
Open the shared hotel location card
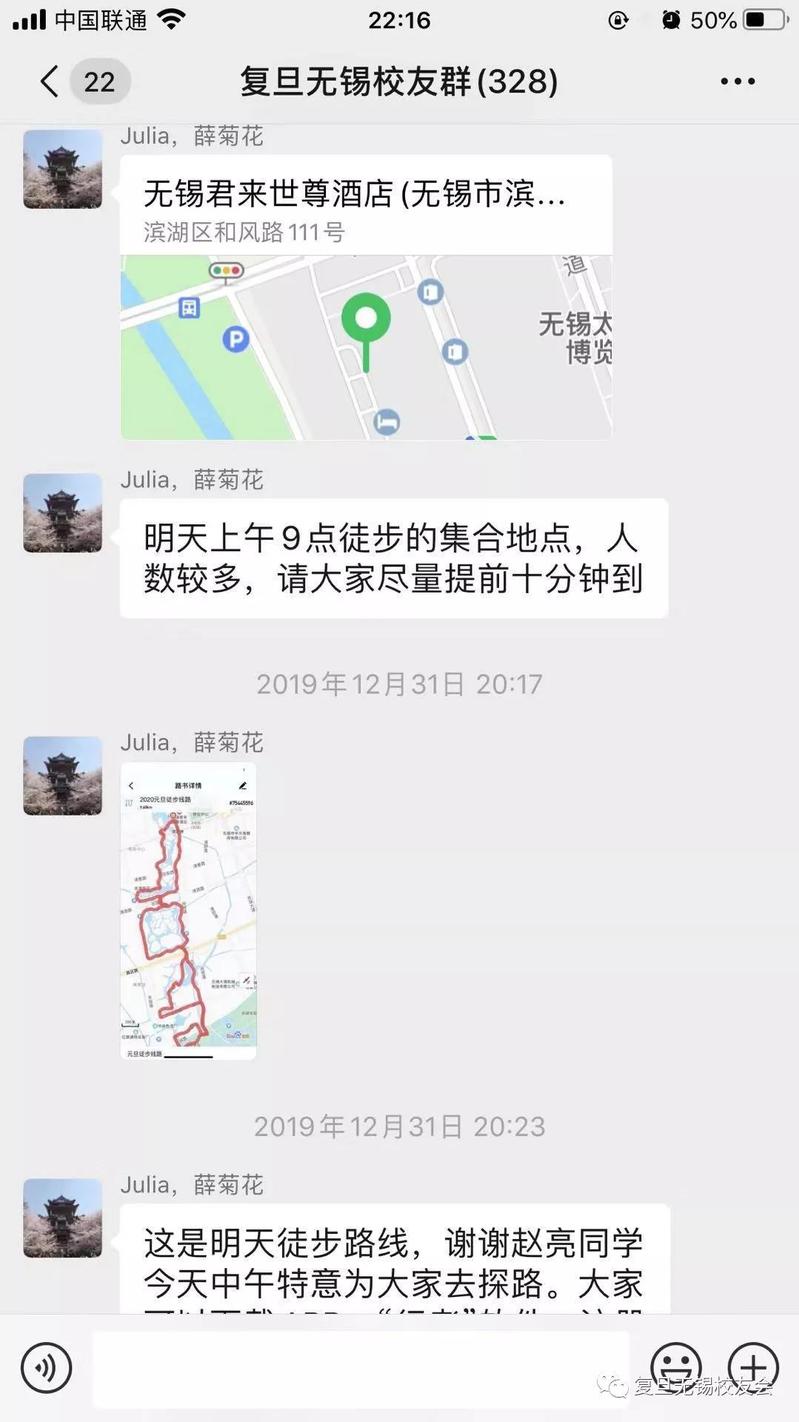pos(366,297)
